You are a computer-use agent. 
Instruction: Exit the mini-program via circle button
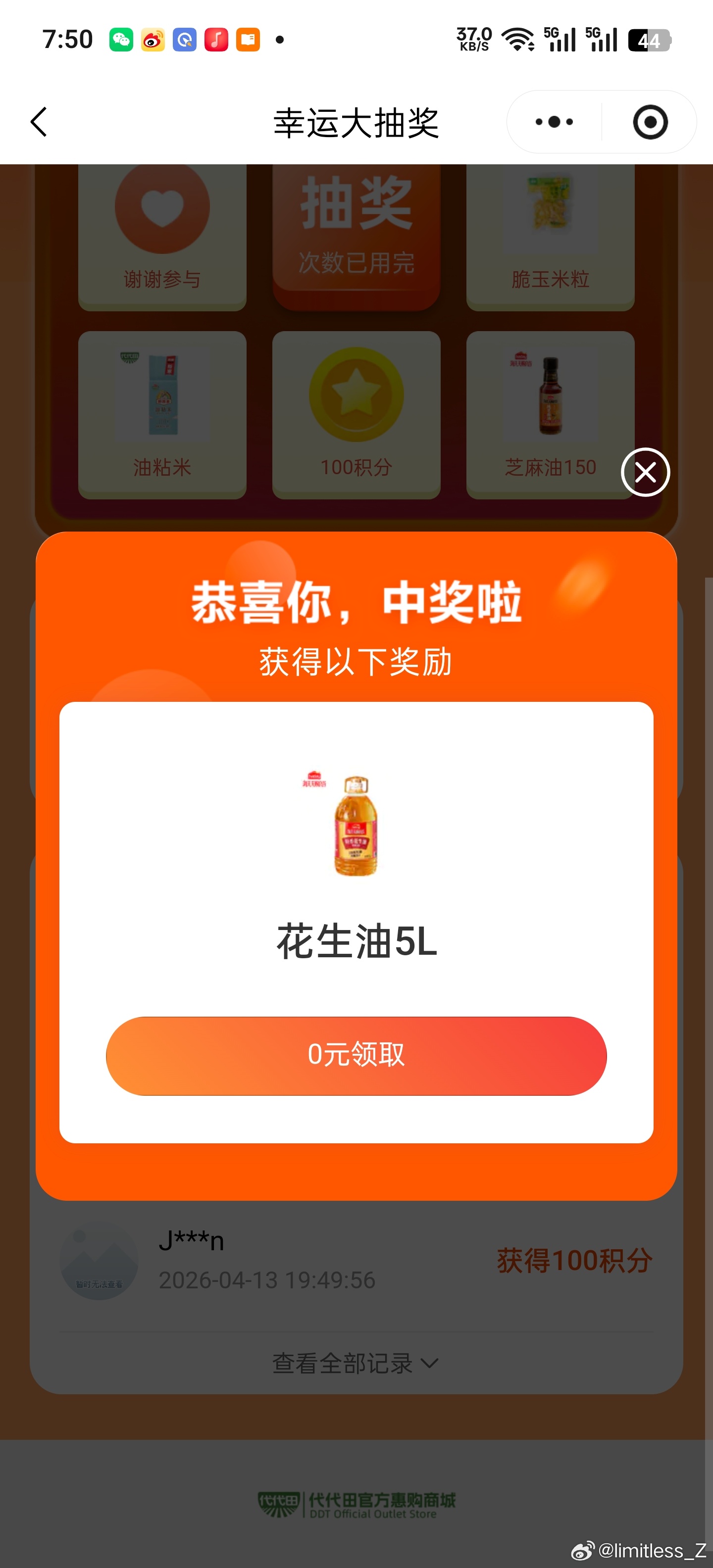pos(650,122)
